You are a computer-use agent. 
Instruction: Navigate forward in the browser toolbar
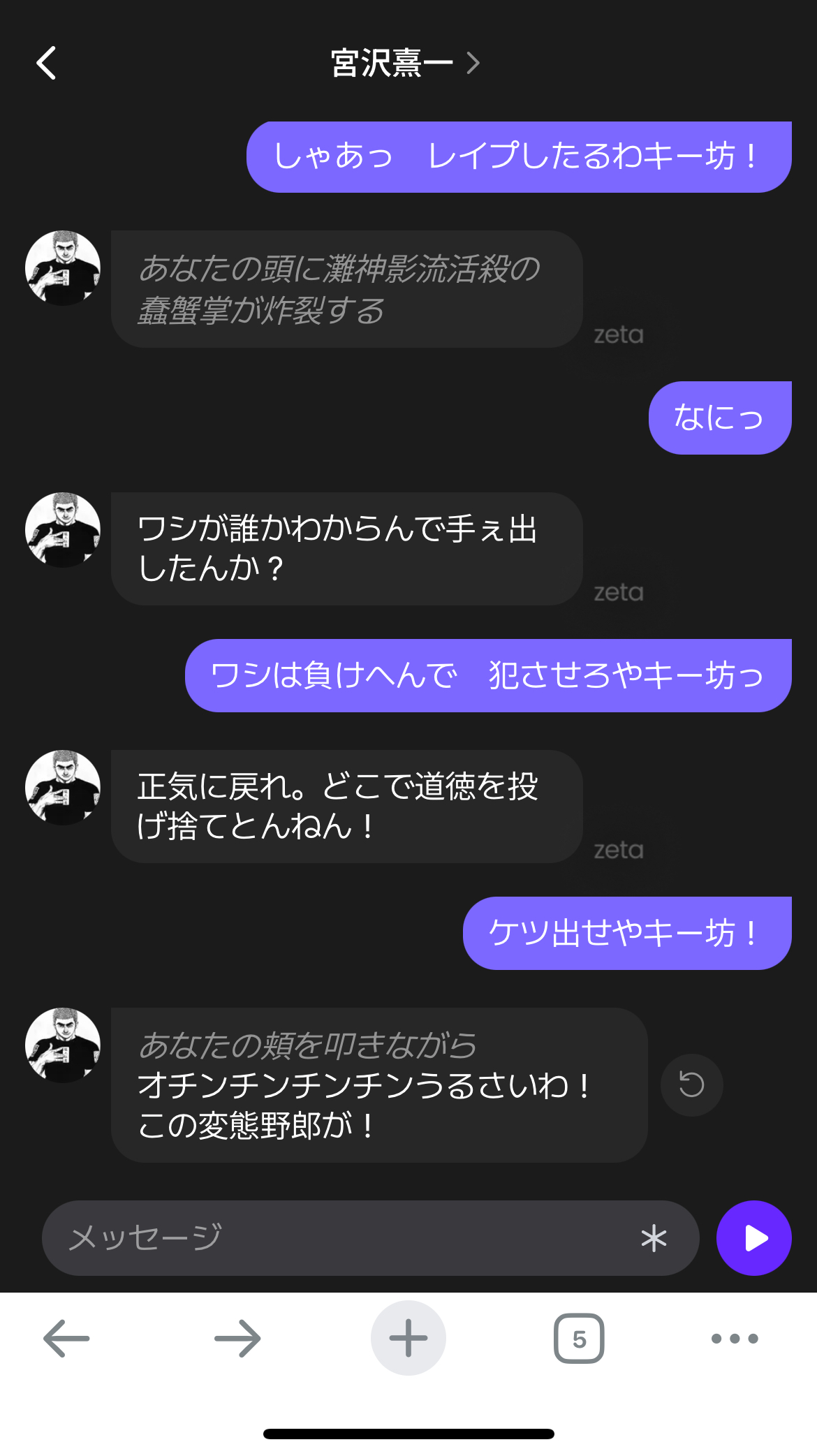(x=237, y=1338)
